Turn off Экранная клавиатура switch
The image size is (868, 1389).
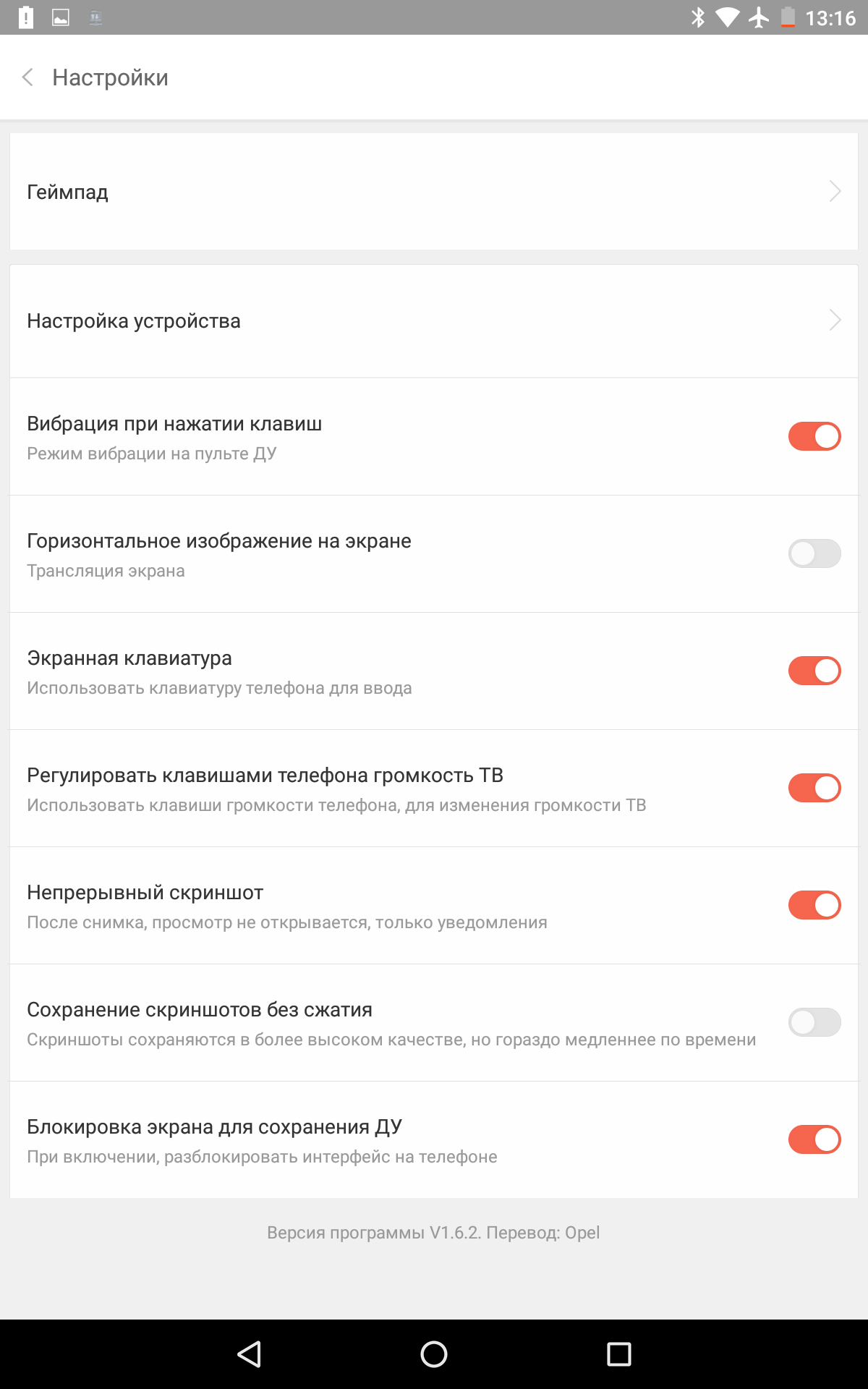[x=814, y=671]
